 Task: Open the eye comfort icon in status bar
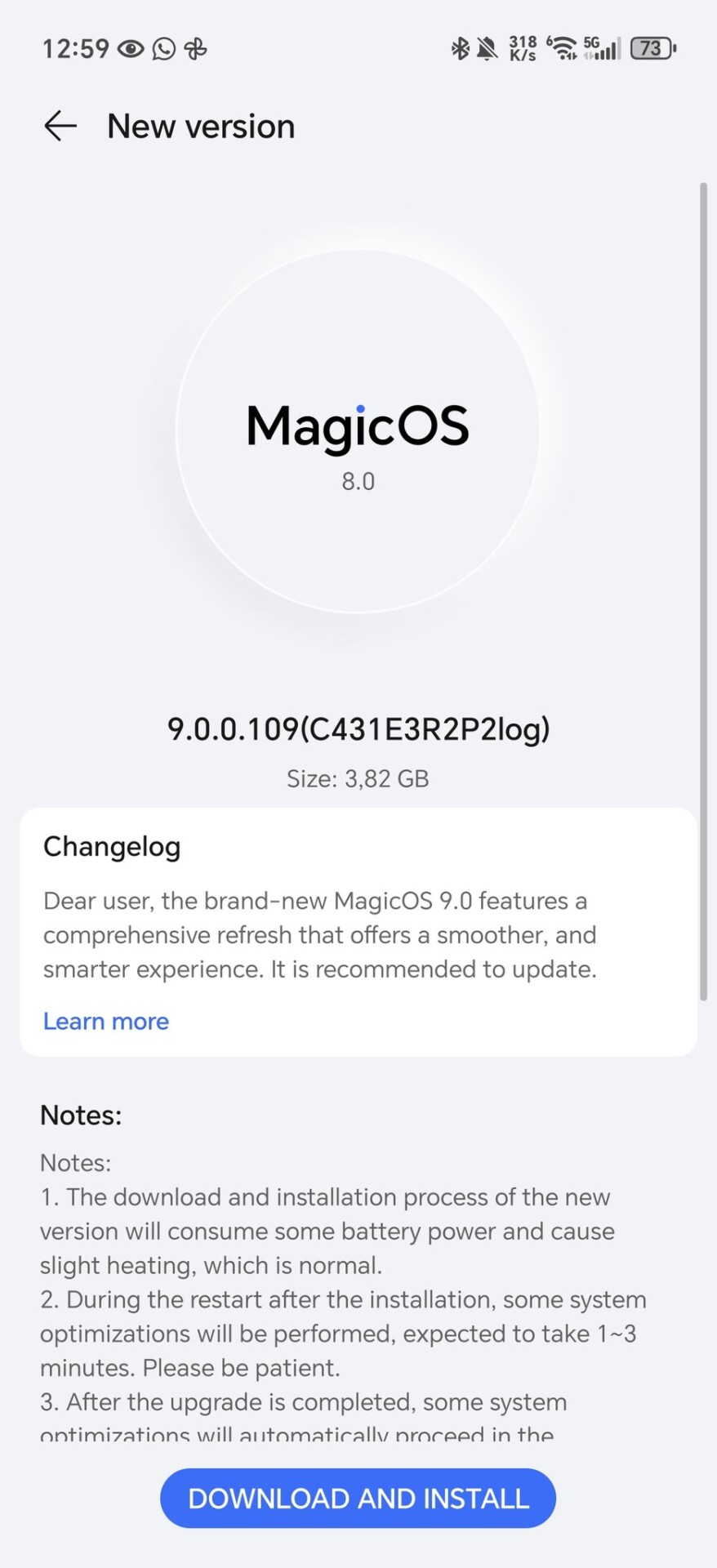coord(133,49)
